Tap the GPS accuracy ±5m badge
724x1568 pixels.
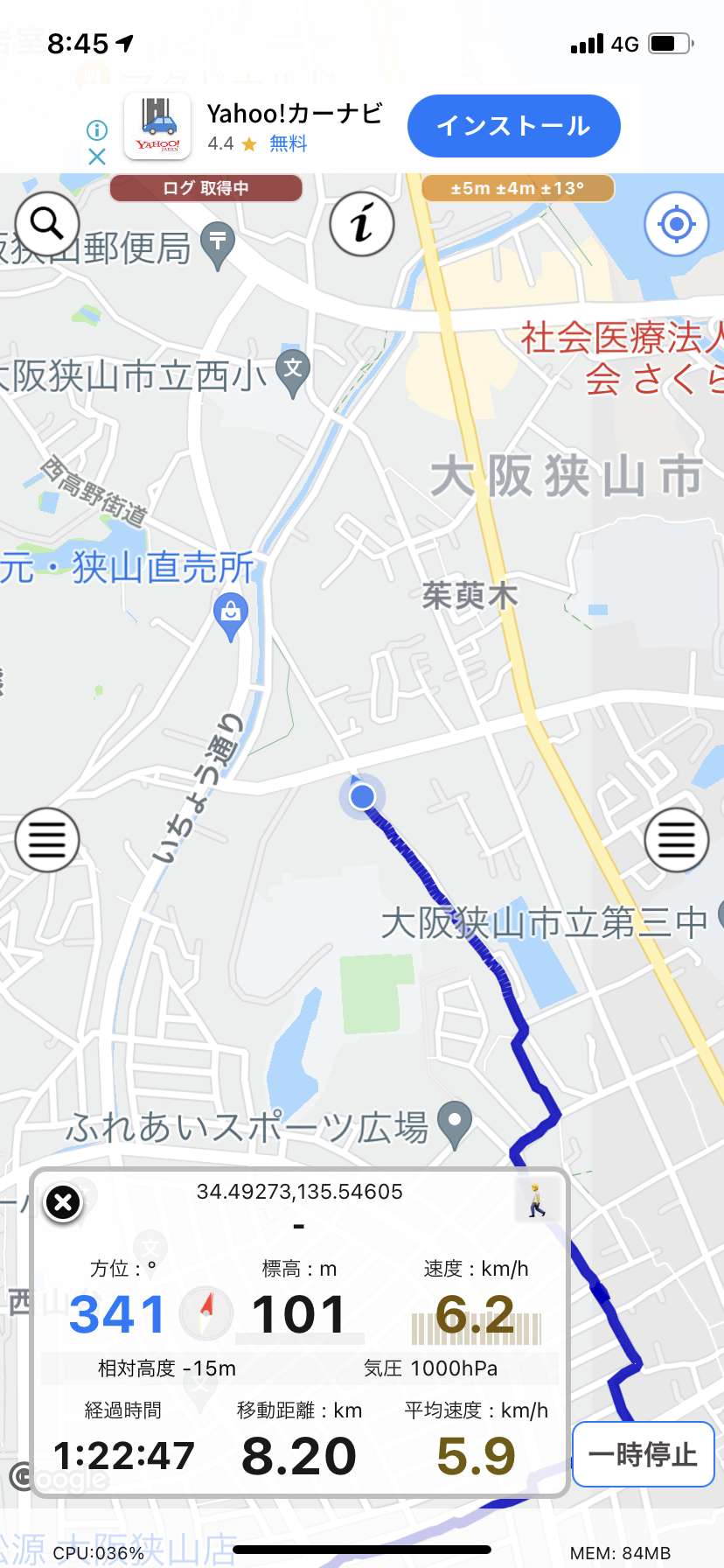click(x=518, y=188)
